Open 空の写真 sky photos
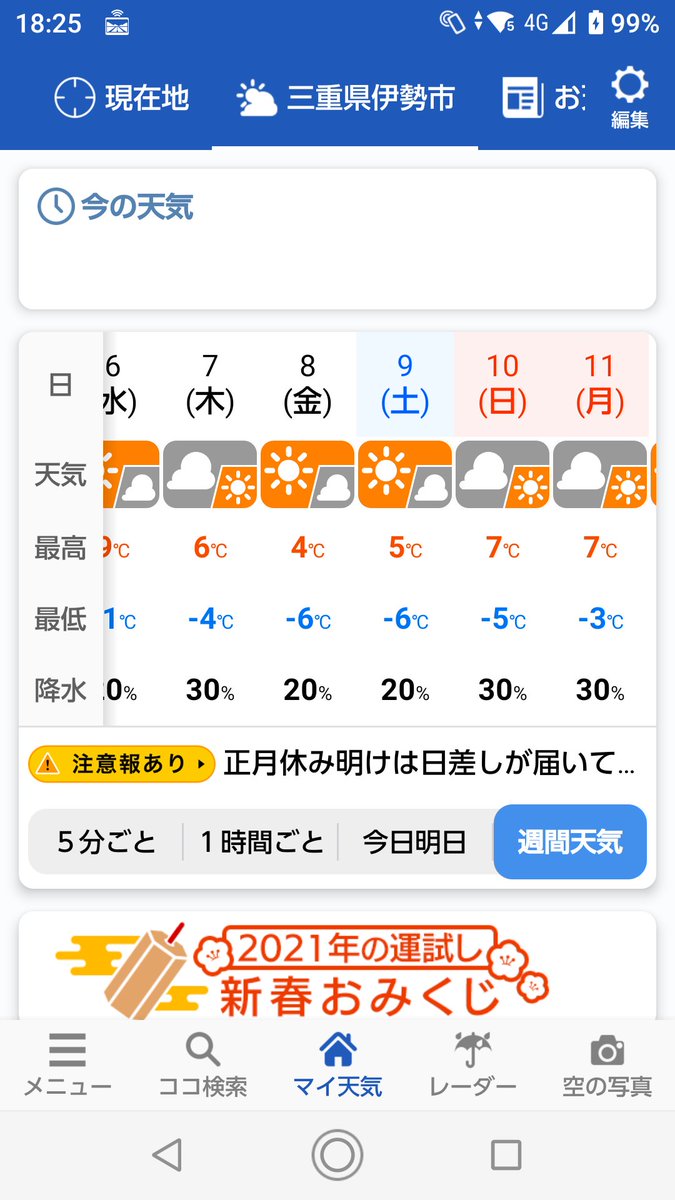 (607, 1066)
